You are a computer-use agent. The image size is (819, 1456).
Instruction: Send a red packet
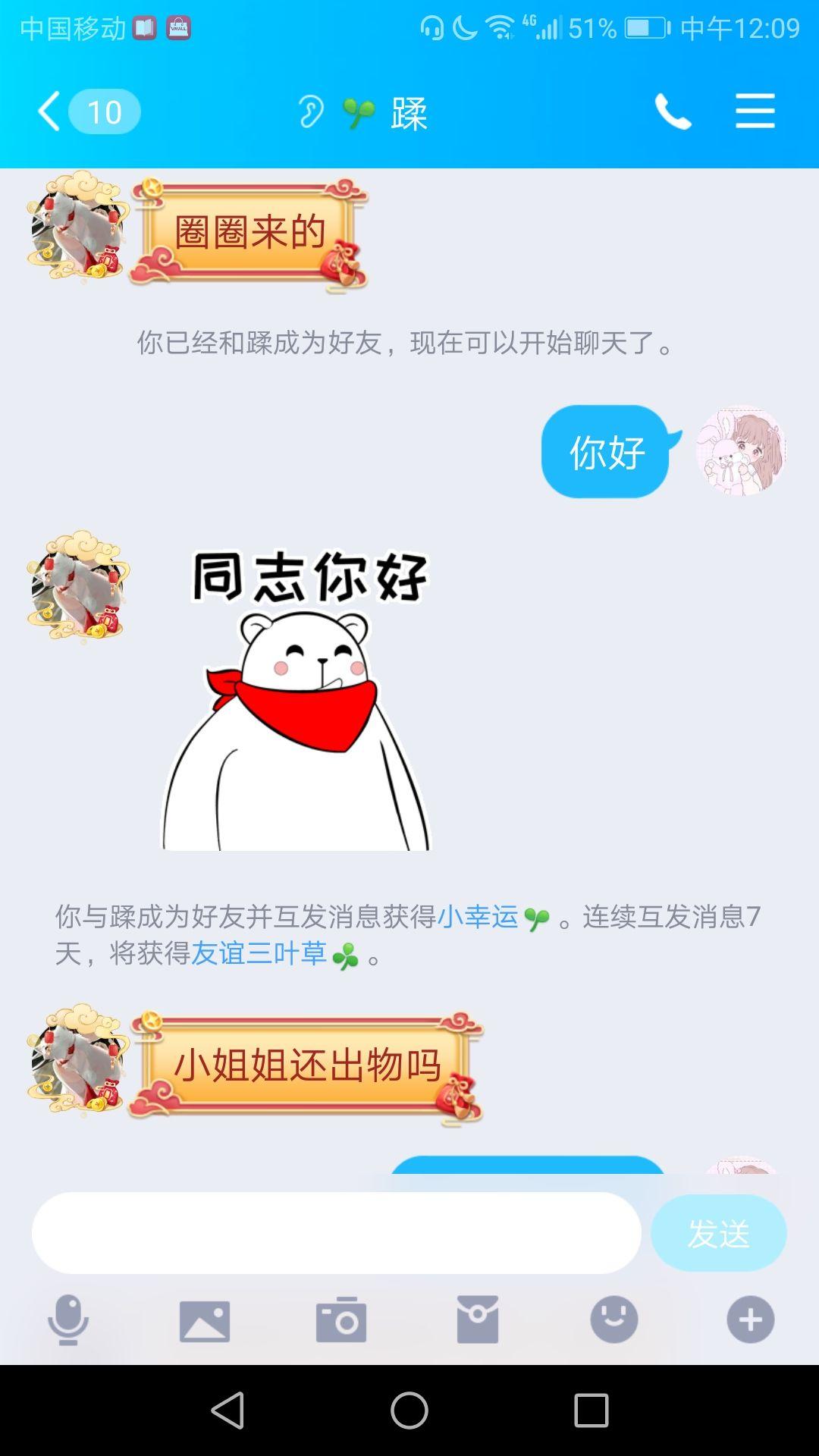pos(478,1320)
